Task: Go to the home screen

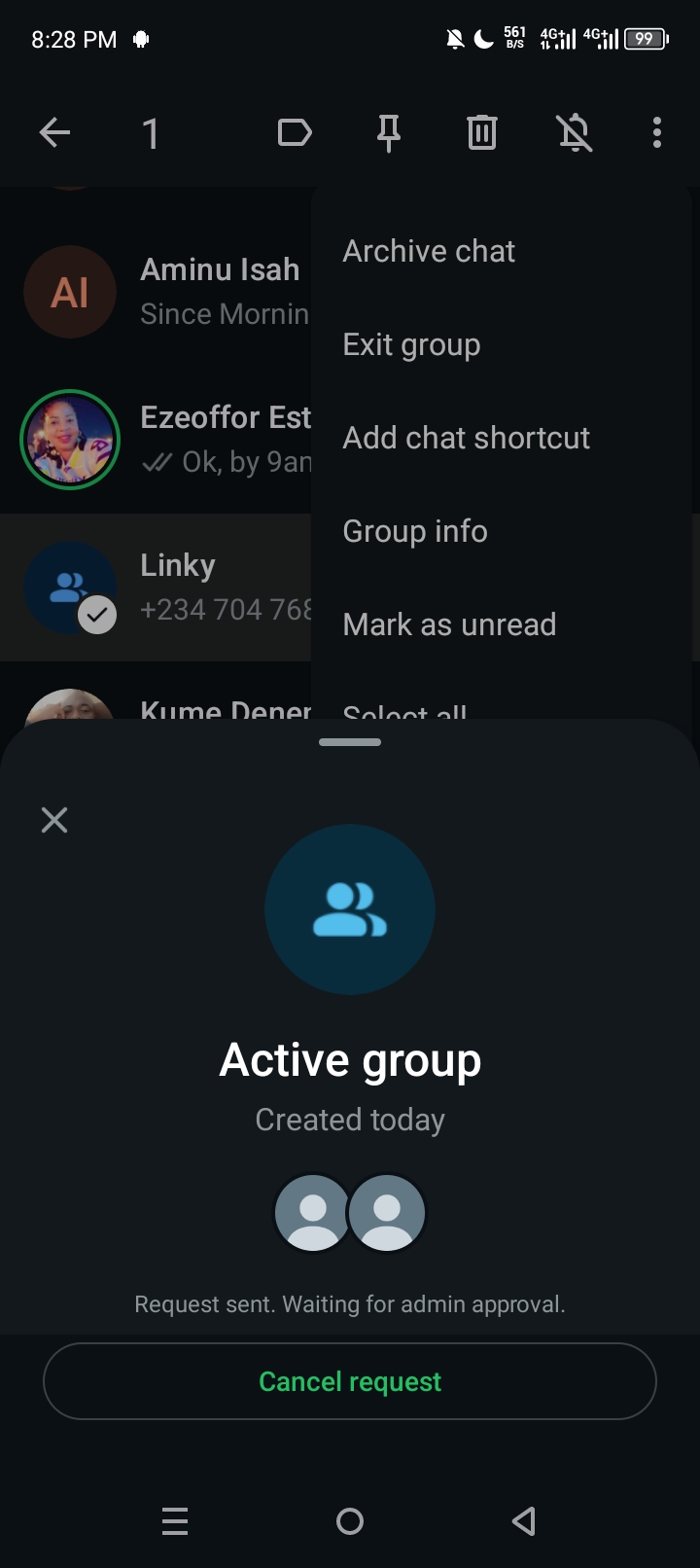Action: 350,1521
